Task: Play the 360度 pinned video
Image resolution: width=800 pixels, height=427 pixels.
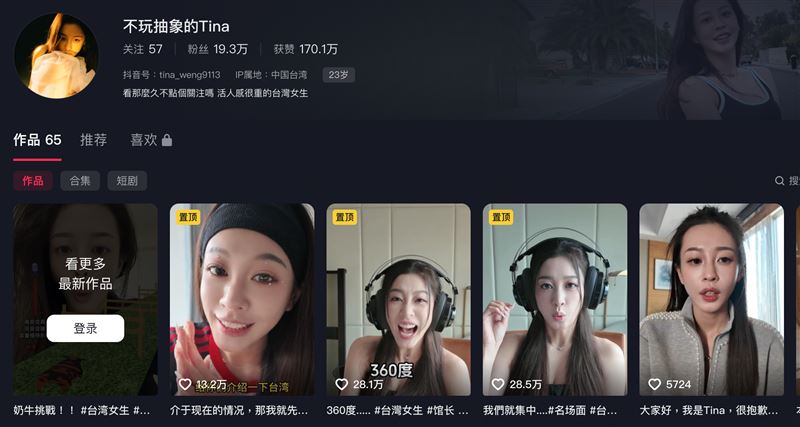Action: click(x=398, y=300)
